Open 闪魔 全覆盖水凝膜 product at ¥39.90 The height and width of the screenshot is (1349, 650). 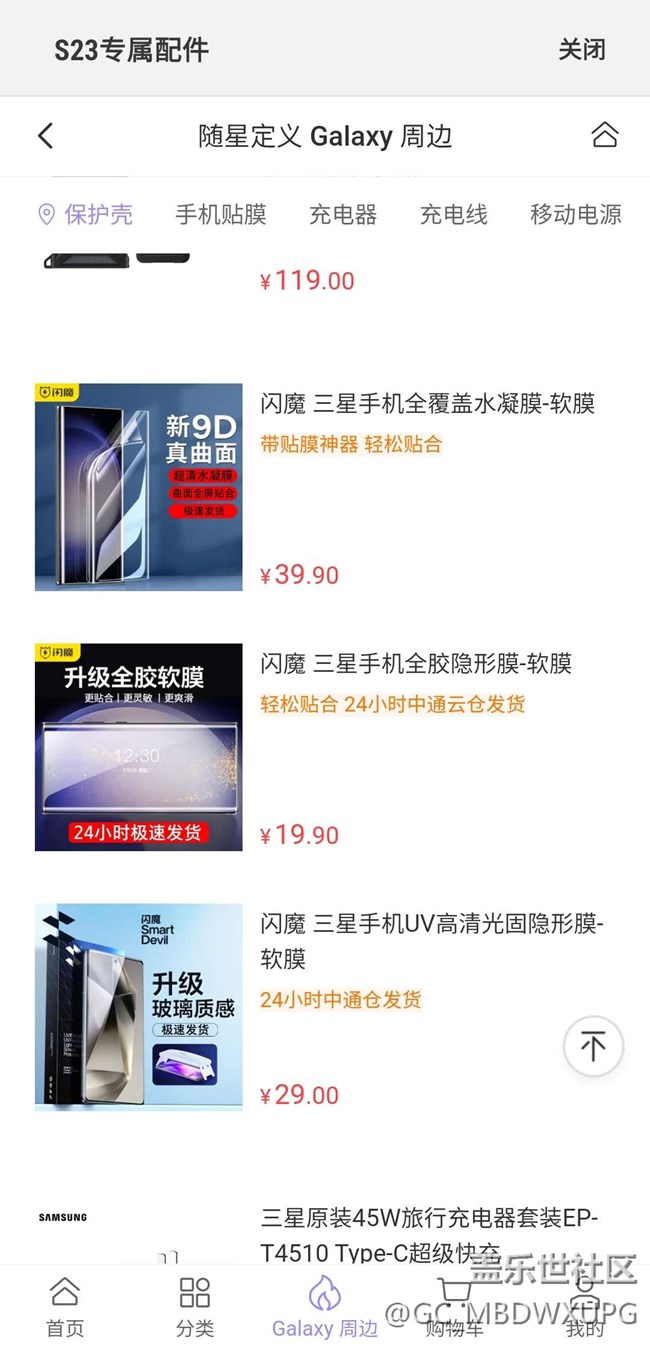427,404
